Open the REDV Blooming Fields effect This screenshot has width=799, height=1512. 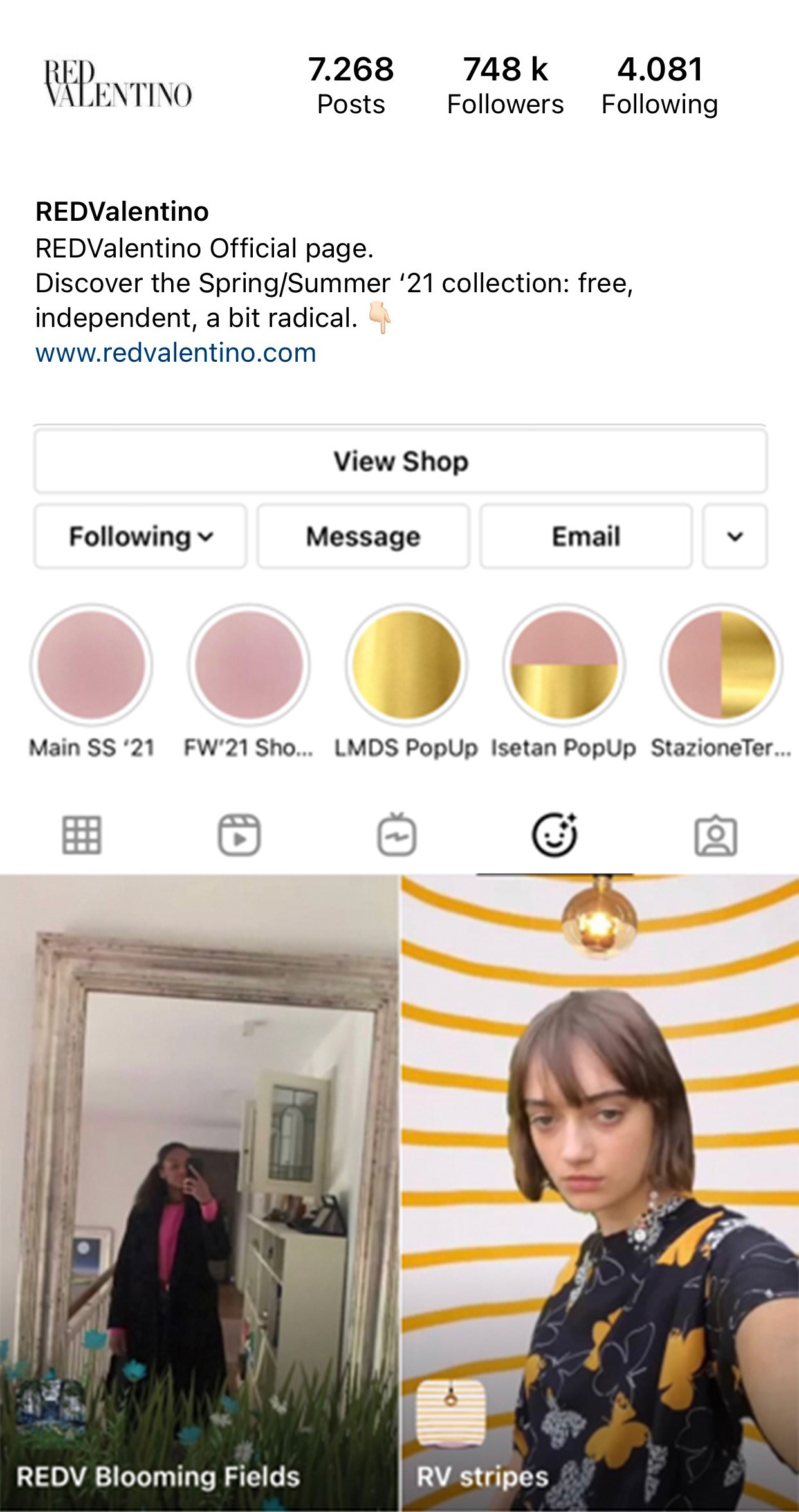(x=198, y=1191)
